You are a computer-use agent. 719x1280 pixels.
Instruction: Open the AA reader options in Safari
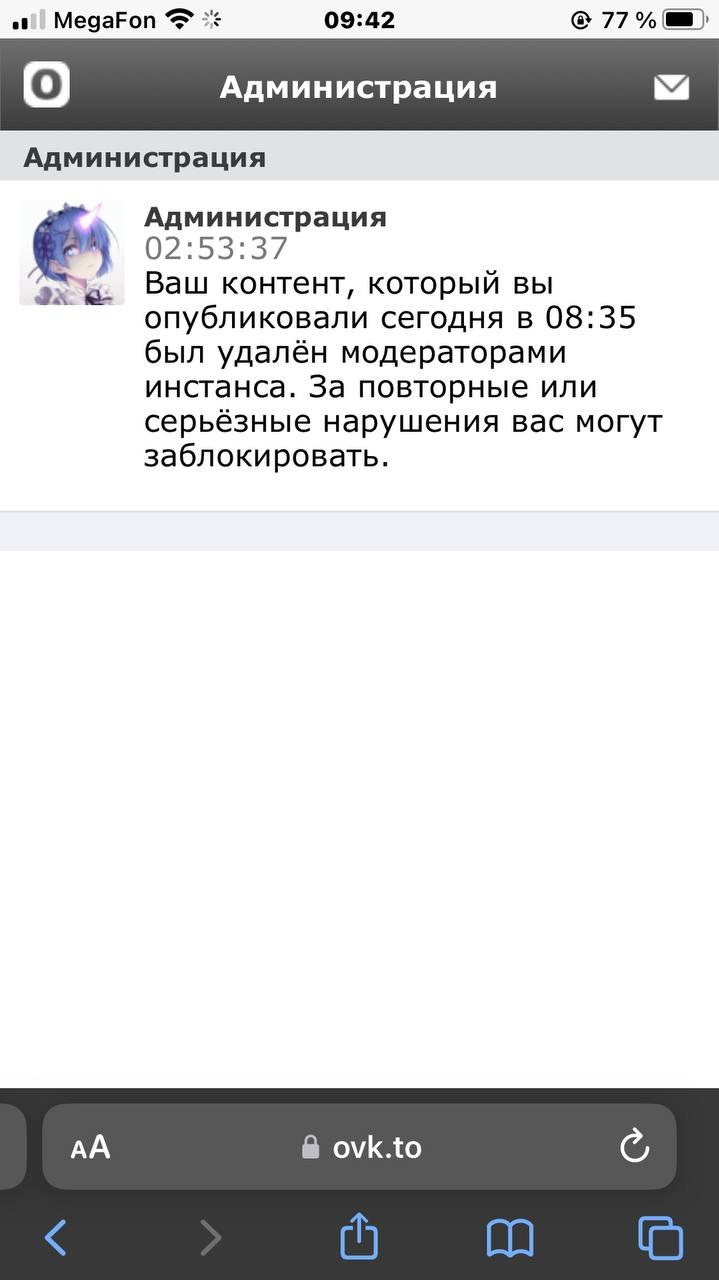click(x=91, y=1147)
